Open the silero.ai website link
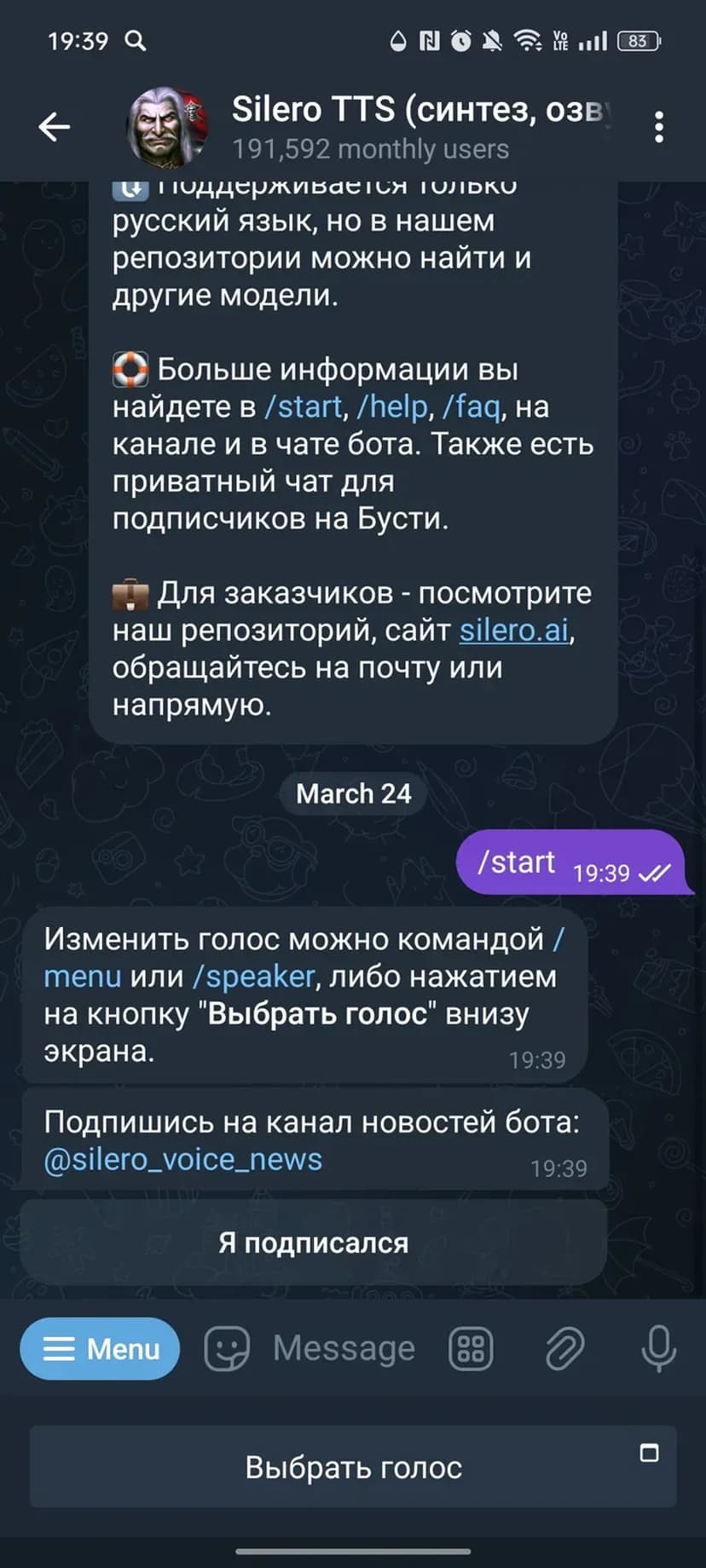 click(513, 631)
